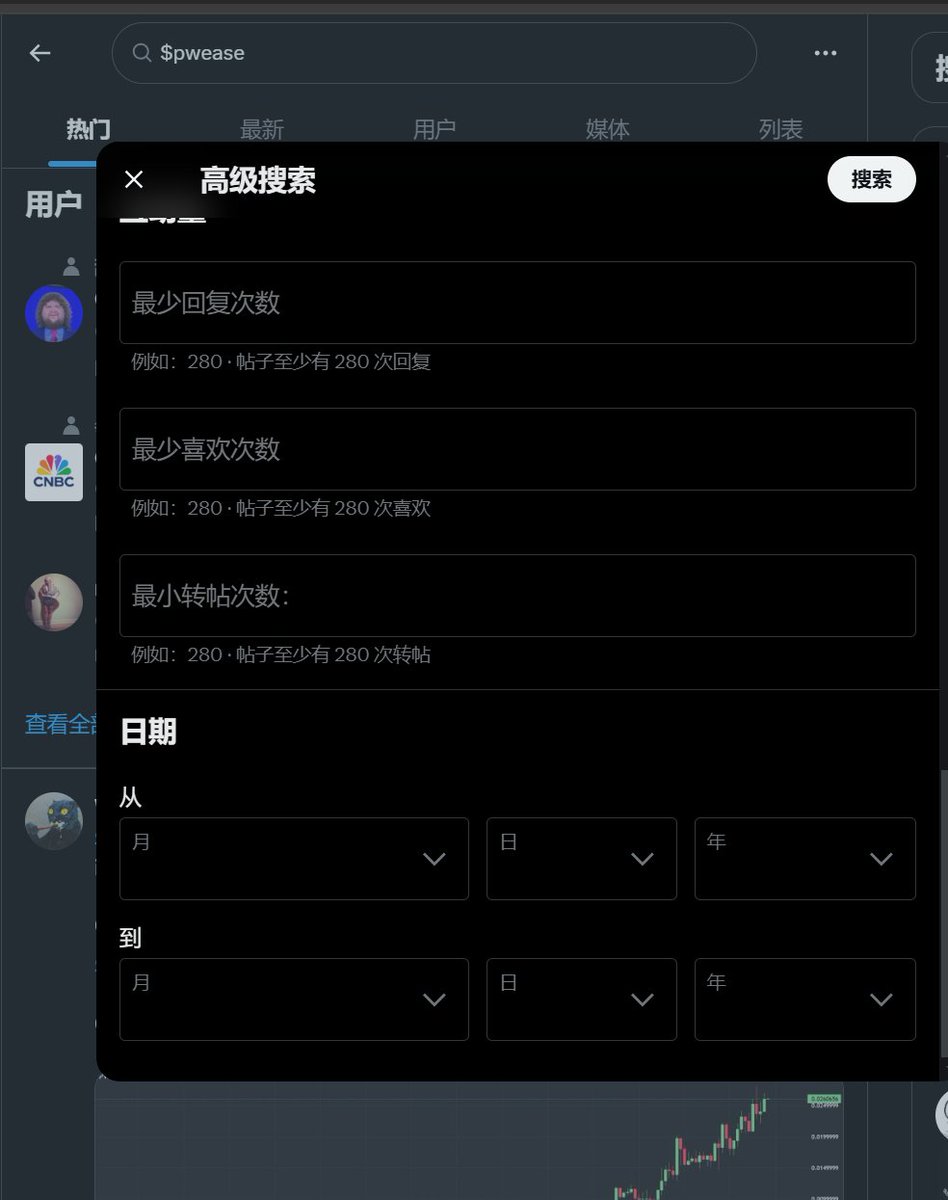
Task: Focus the 最小转帖次数 field
Action: [517, 596]
